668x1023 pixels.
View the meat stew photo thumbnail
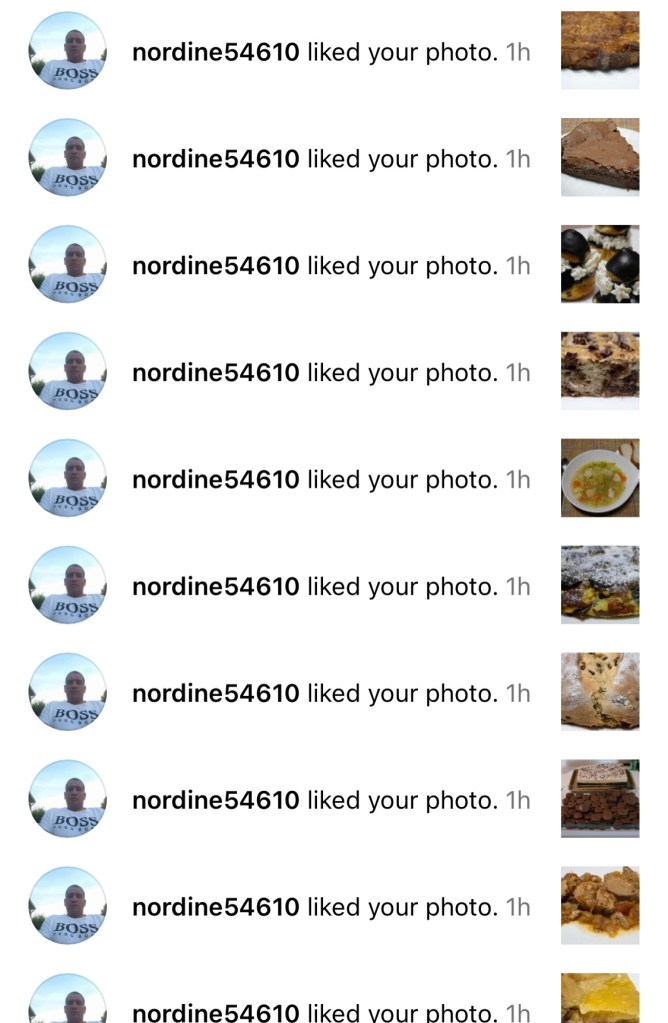click(600, 907)
